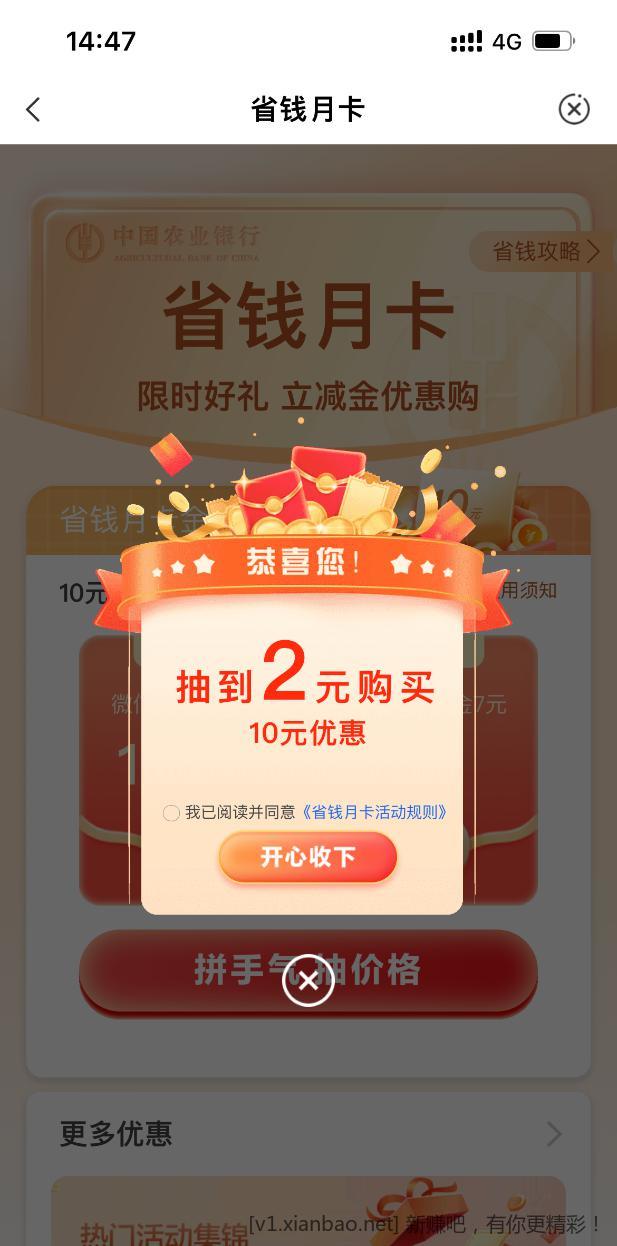Viewport: 617px width, 1246px height.
Task: Go back using the top-left arrow
Action: pos(33,109)
